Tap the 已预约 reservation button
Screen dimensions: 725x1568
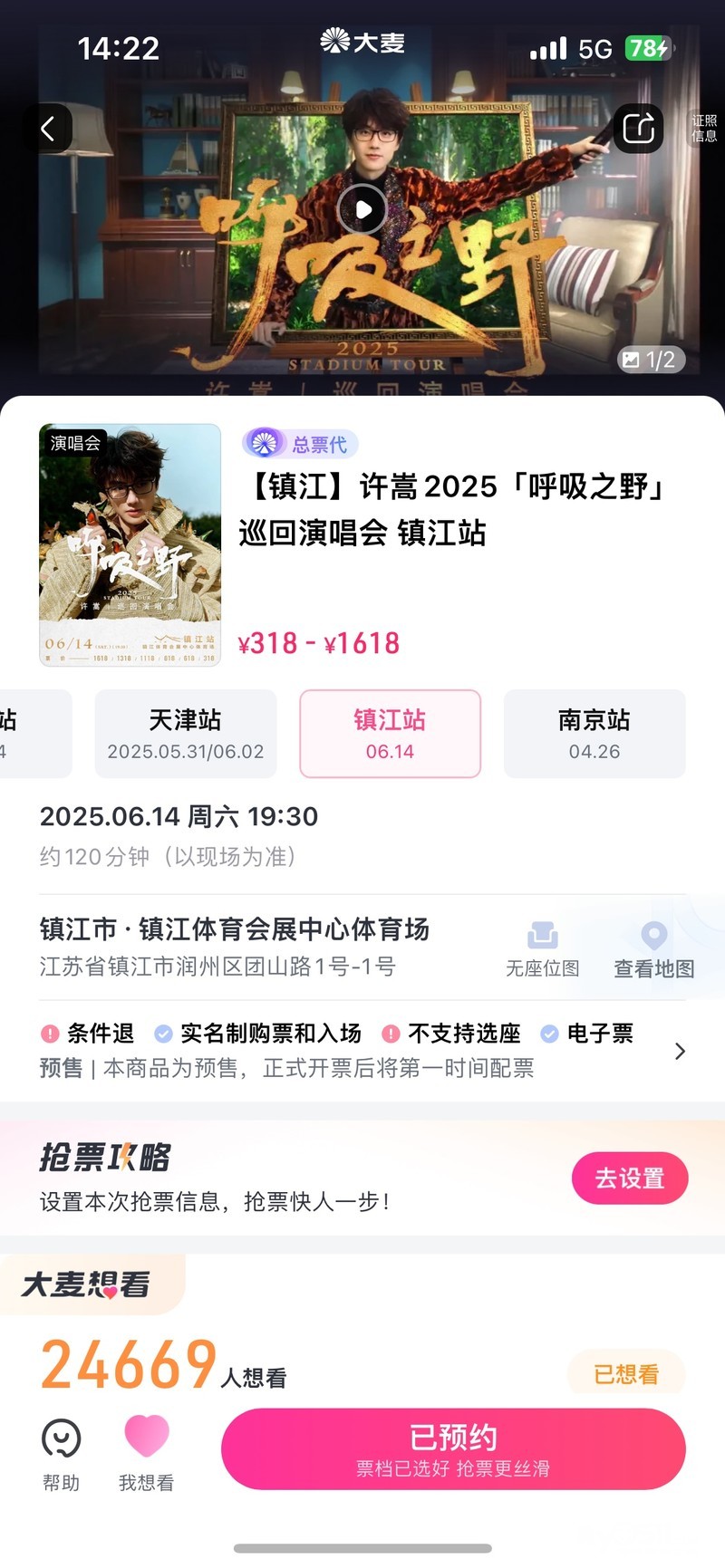pyautogui.click(x=453, y=1448)
